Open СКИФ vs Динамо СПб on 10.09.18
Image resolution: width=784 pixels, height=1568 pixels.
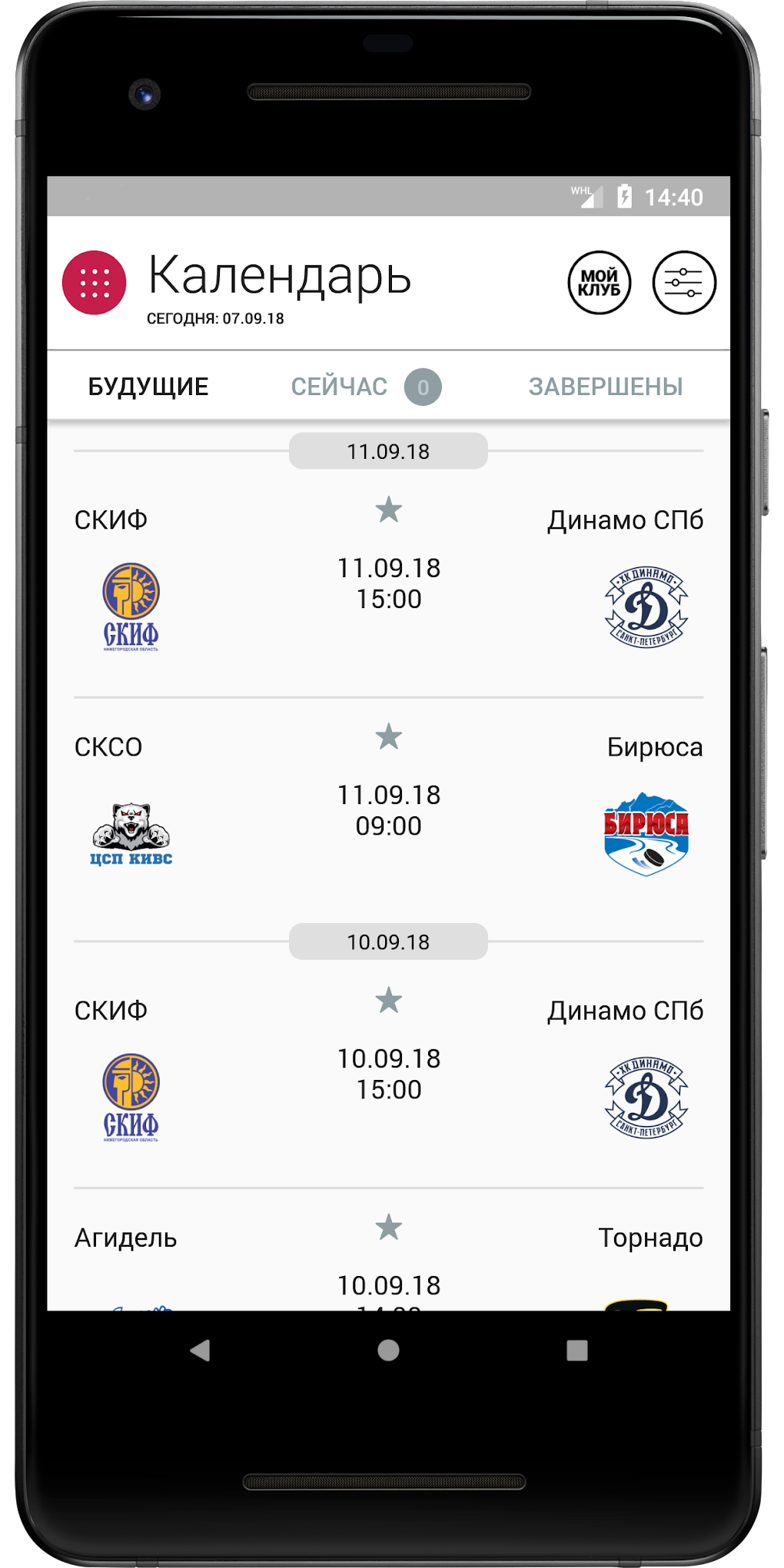388,1075
